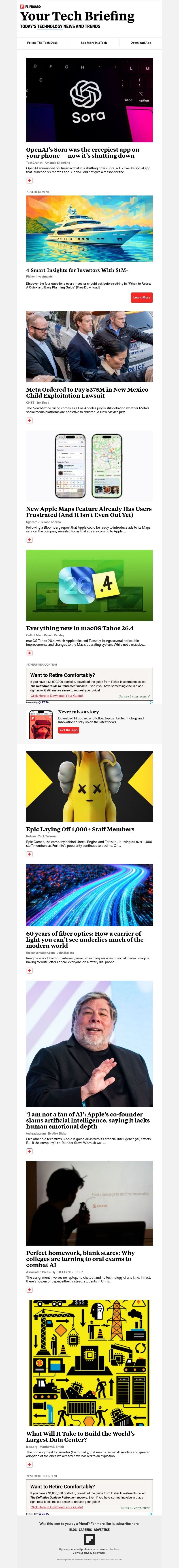Flip the fiber optics article with its plus icon

(29, 970)
